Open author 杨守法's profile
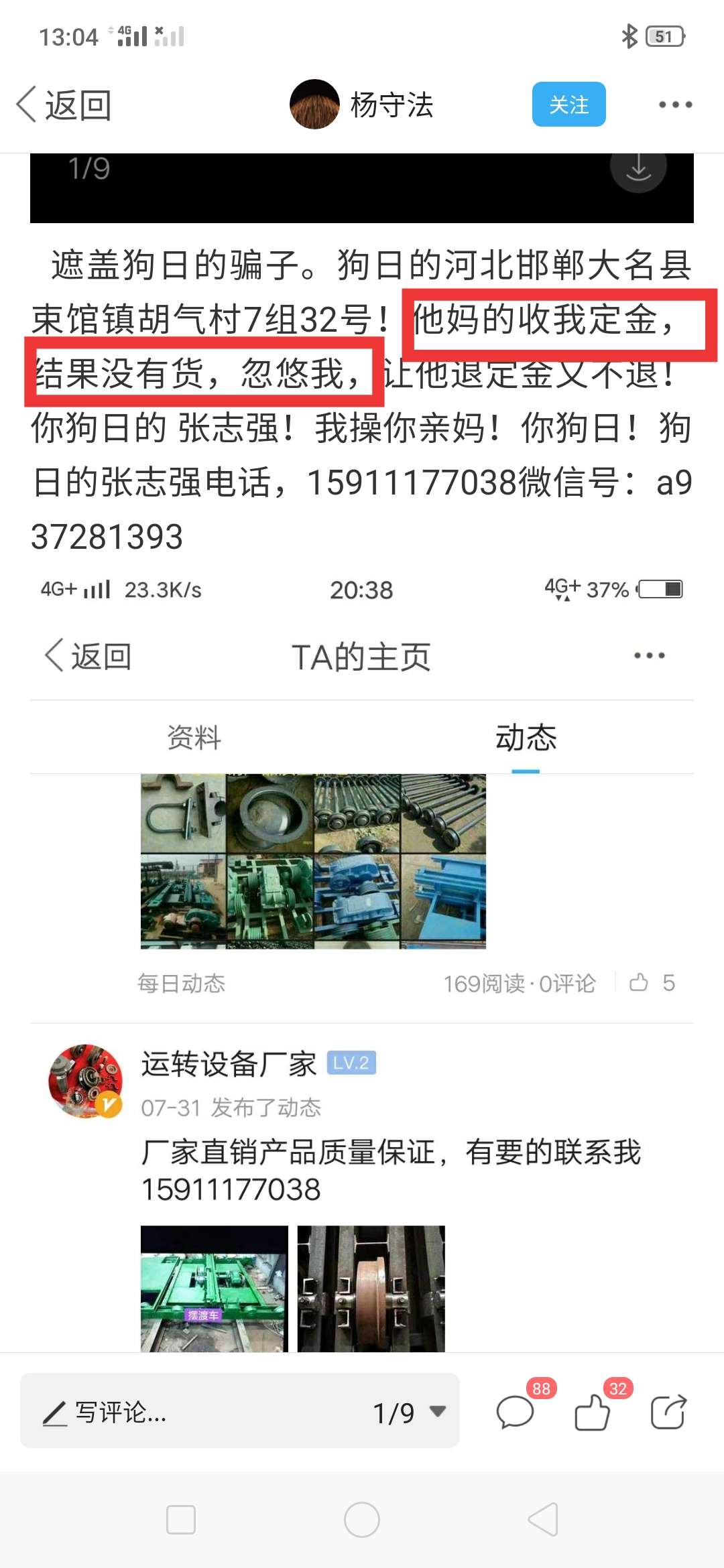 click(362, 105)
